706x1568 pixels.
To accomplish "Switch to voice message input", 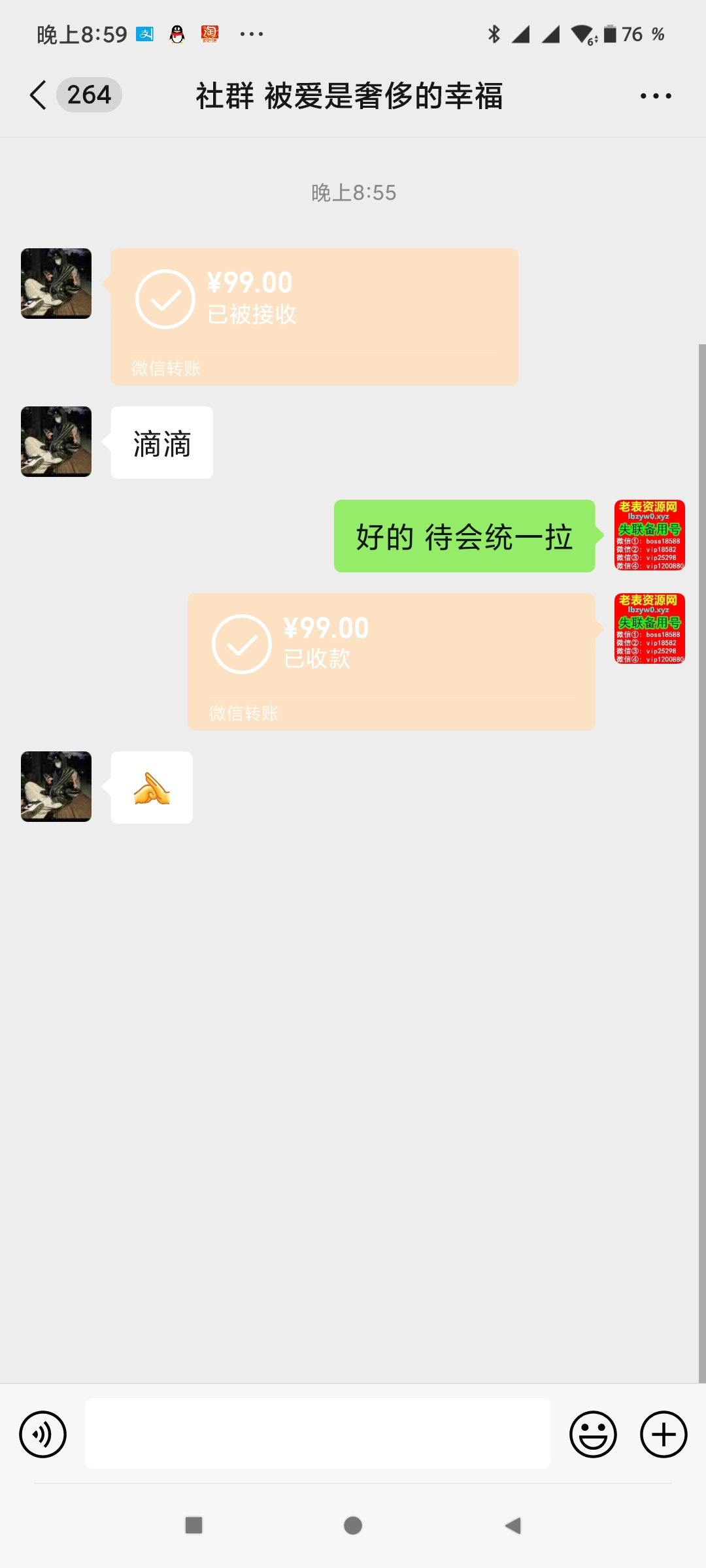I will coord(43,1434).
